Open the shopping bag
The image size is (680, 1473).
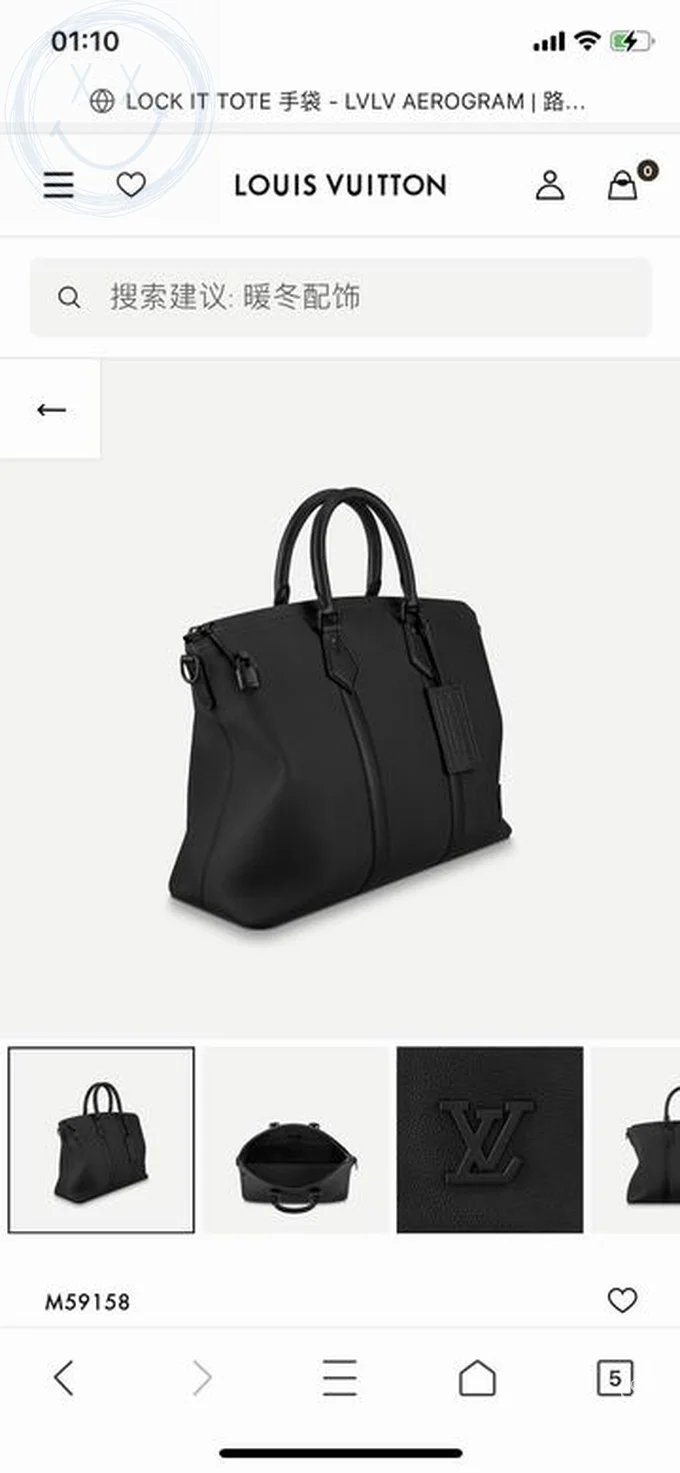pos(623,185)
